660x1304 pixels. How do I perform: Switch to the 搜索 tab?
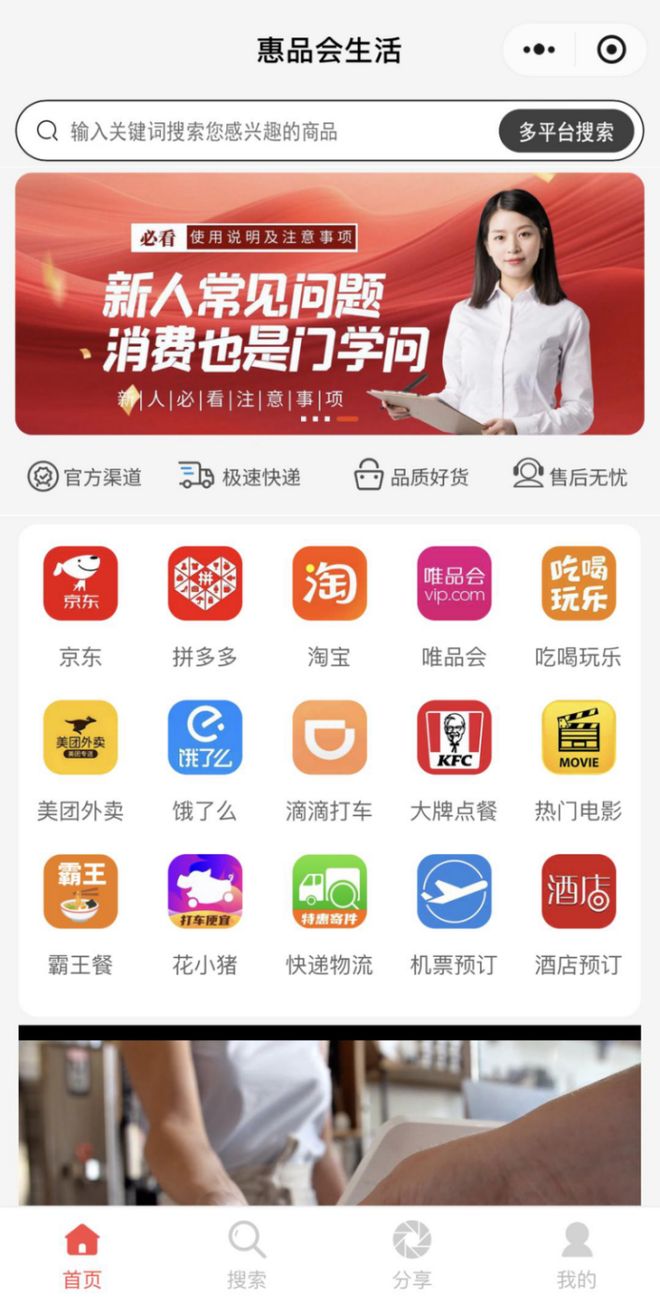(246, 1254)
